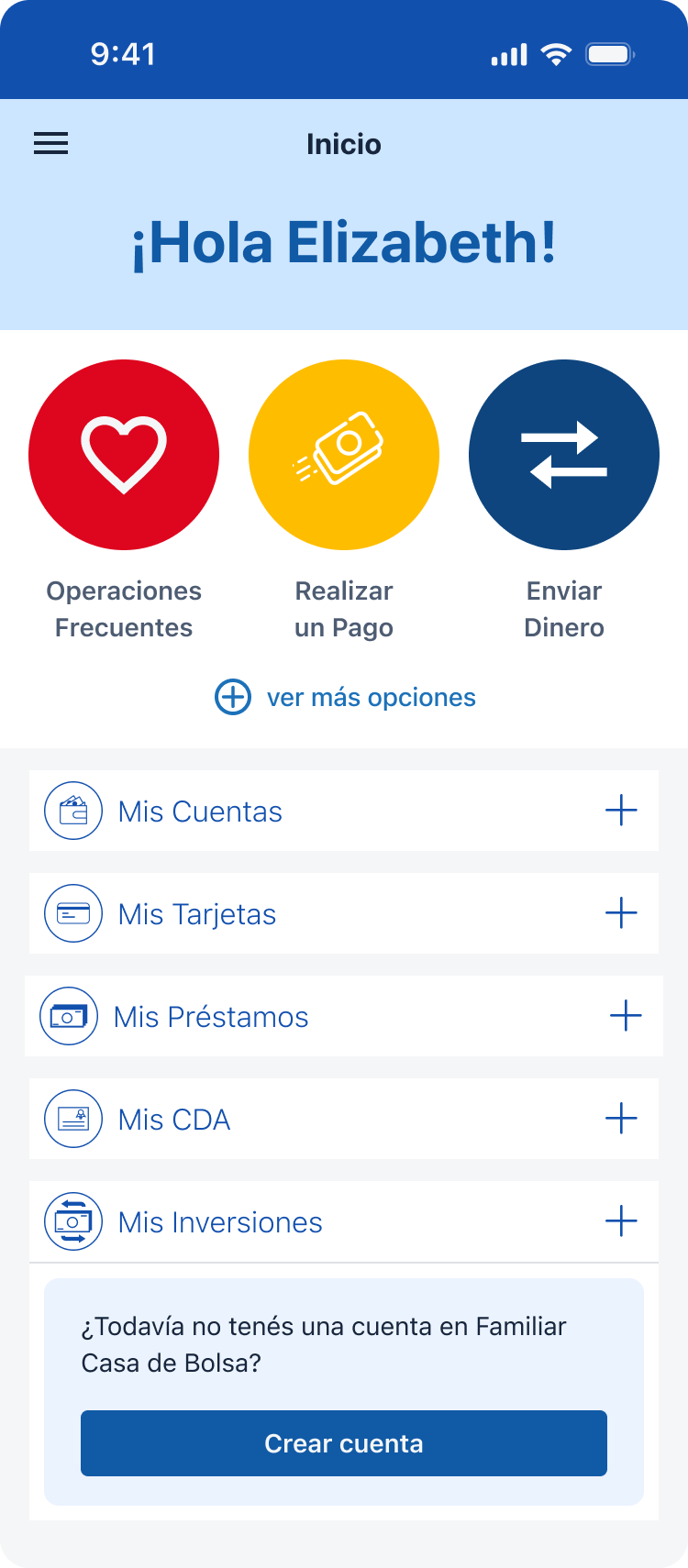688x1568 pixels.
Task: Open the hamburger menu
Action: click(51, 143)
